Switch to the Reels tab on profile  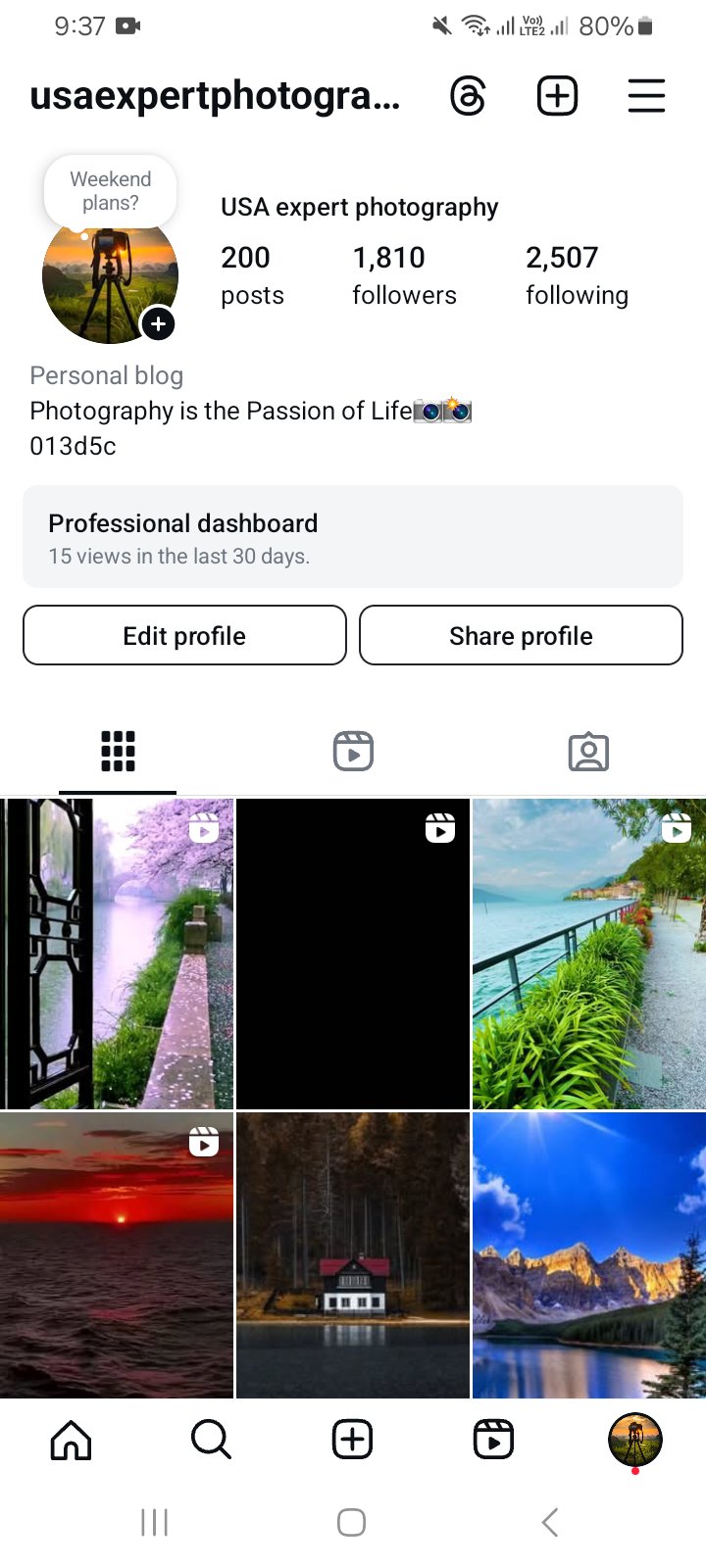[353, 752]
